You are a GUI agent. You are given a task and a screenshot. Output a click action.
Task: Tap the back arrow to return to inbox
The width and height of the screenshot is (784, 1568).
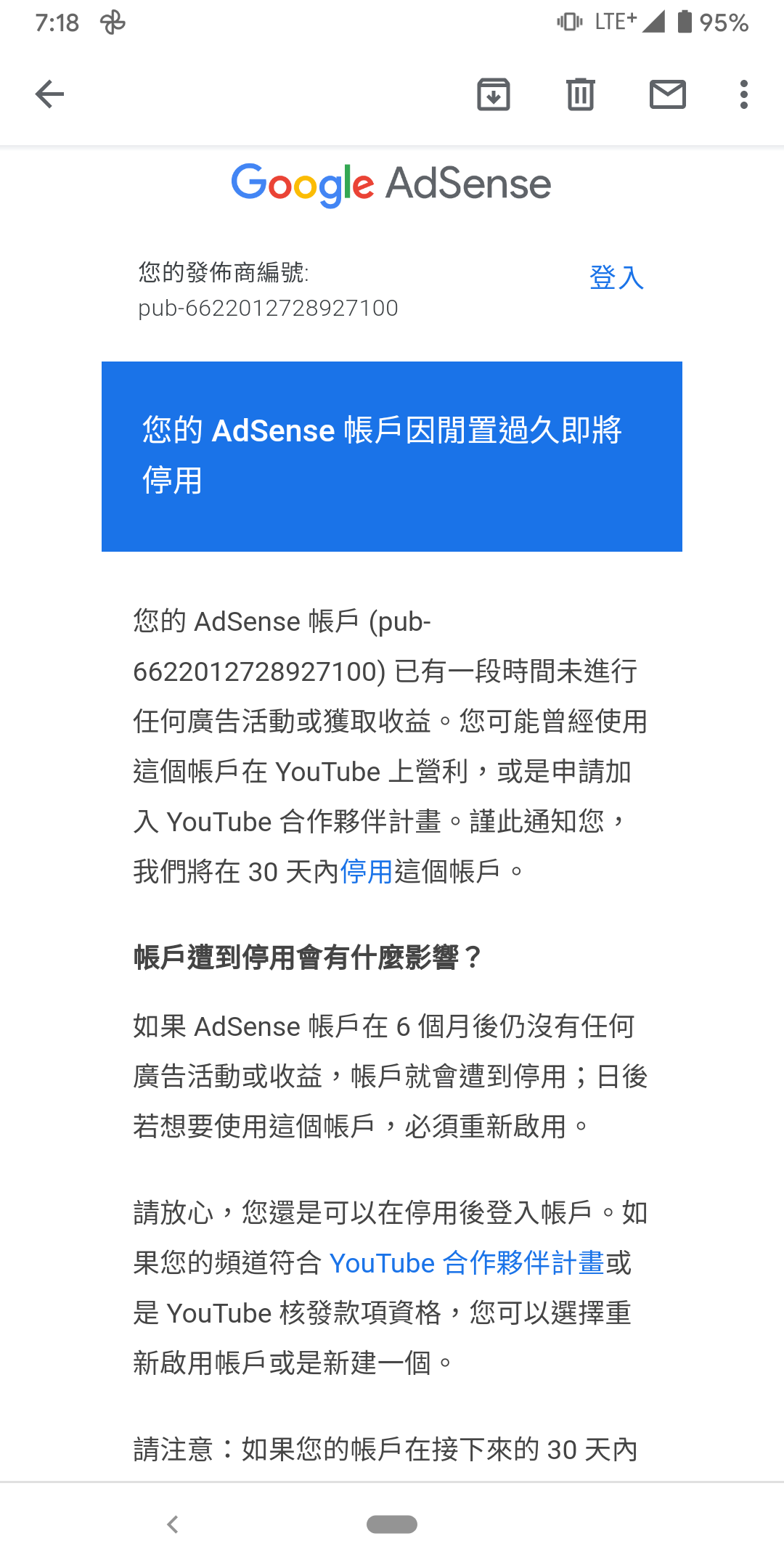click(x=48, y=94)
